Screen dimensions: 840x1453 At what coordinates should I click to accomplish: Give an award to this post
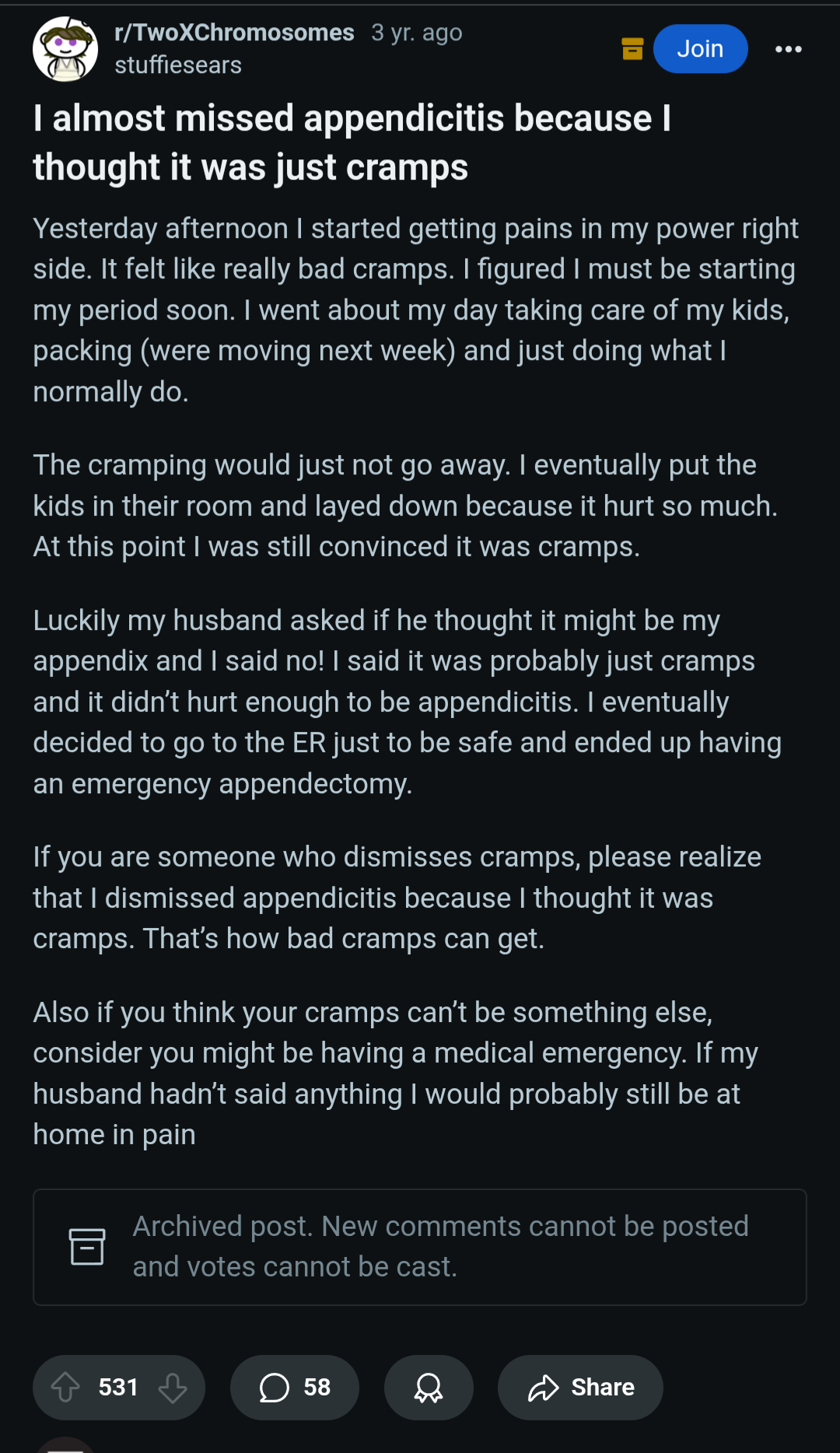click(x=429, y=1387)
